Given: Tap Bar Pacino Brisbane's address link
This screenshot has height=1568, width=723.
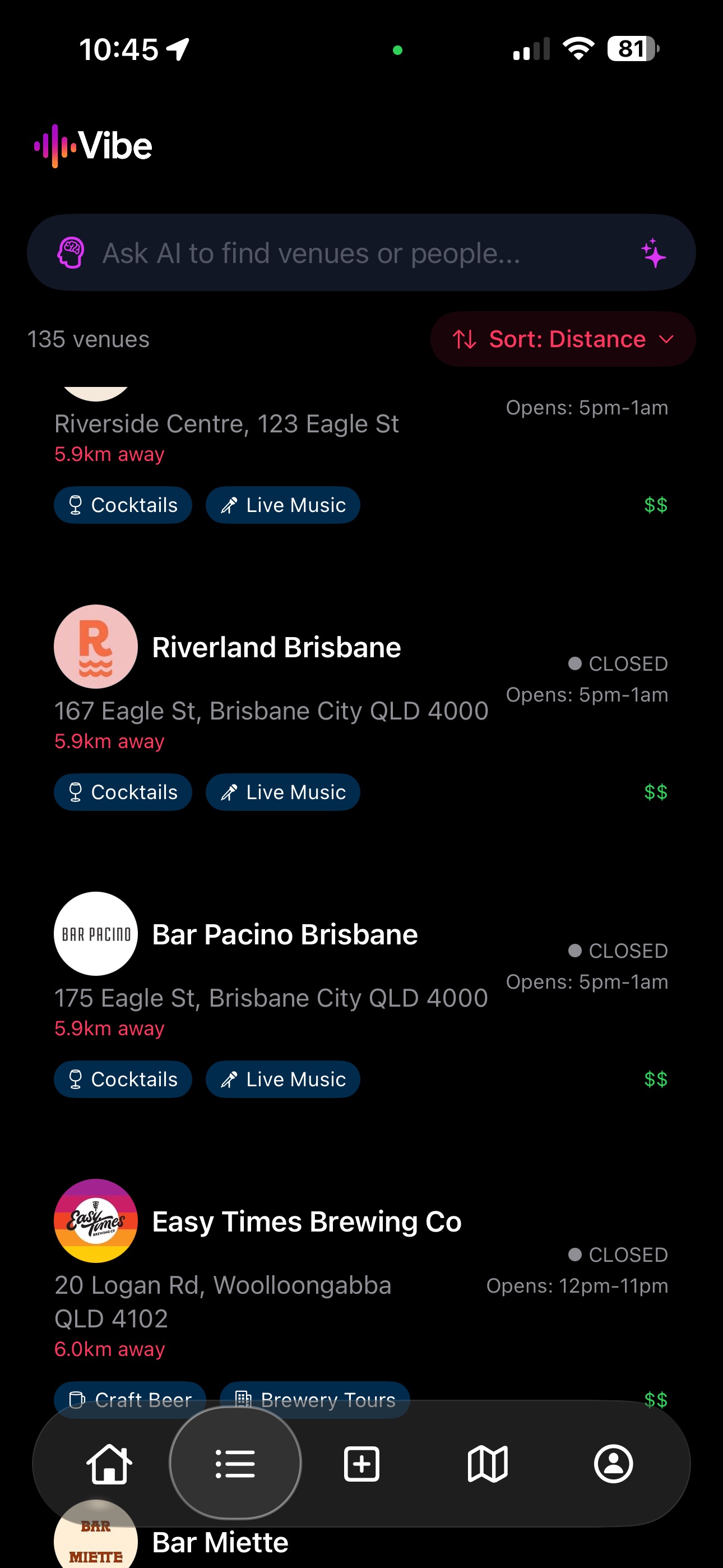Looking at the screenshot, I should (x=270, y=998).
